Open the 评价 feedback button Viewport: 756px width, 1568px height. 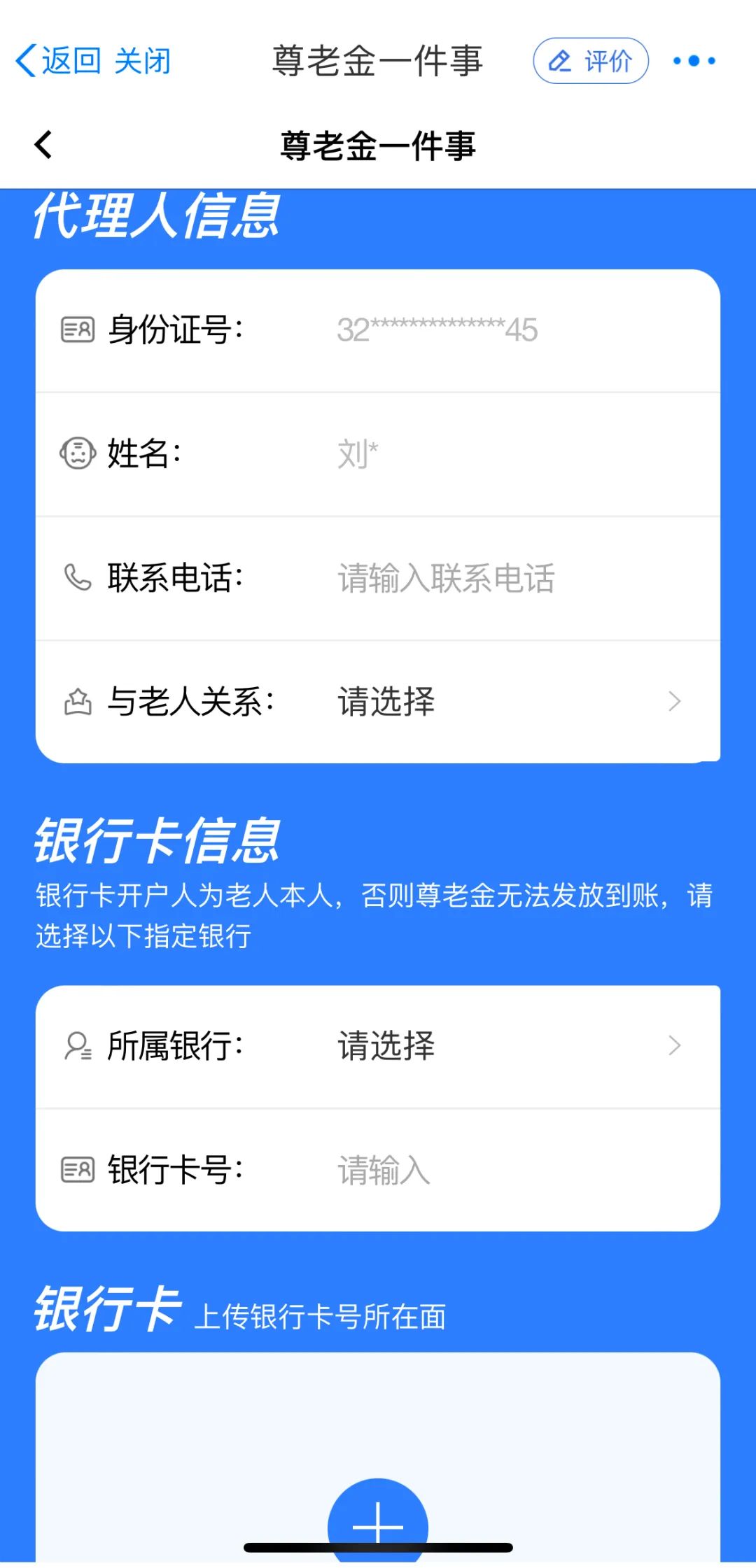coord(591,61)
